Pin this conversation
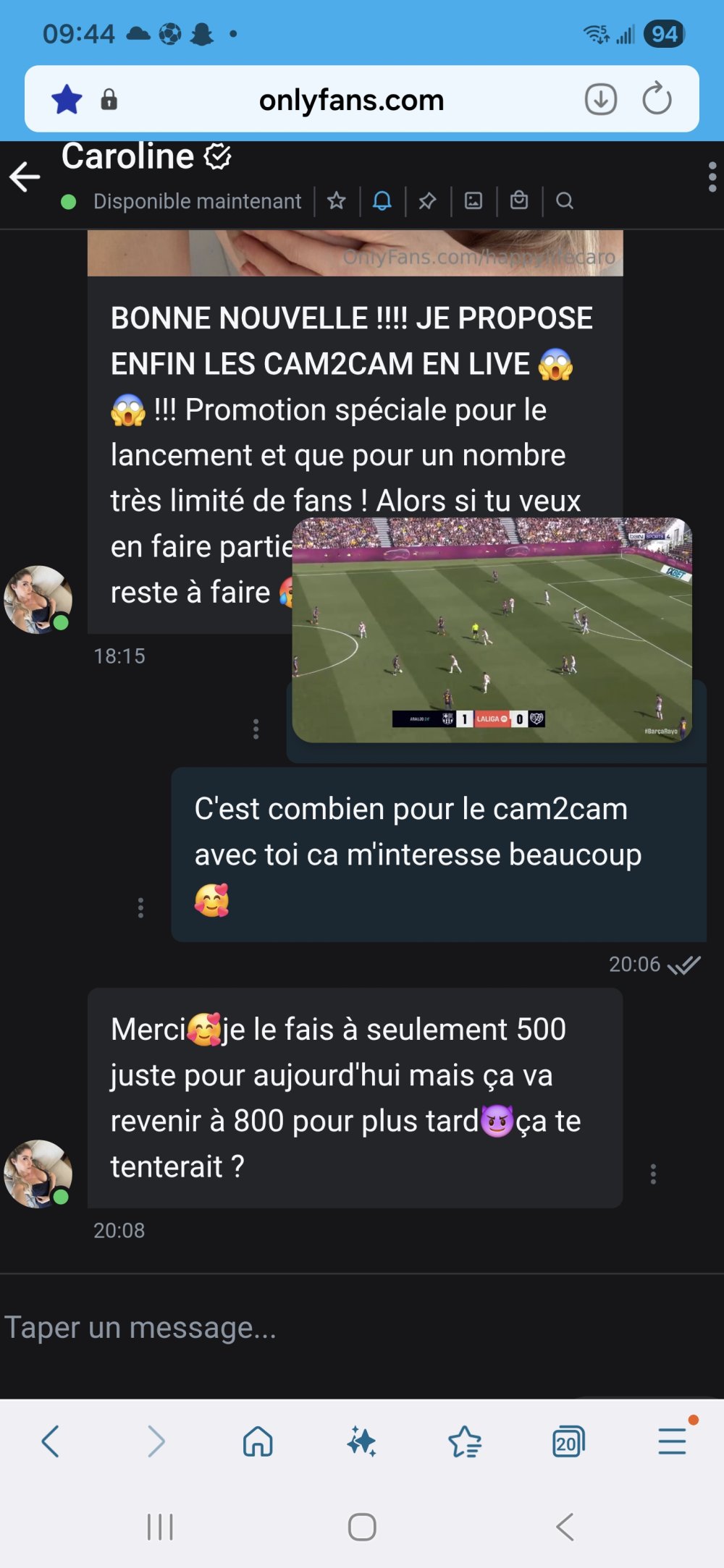 click(428, 200)
